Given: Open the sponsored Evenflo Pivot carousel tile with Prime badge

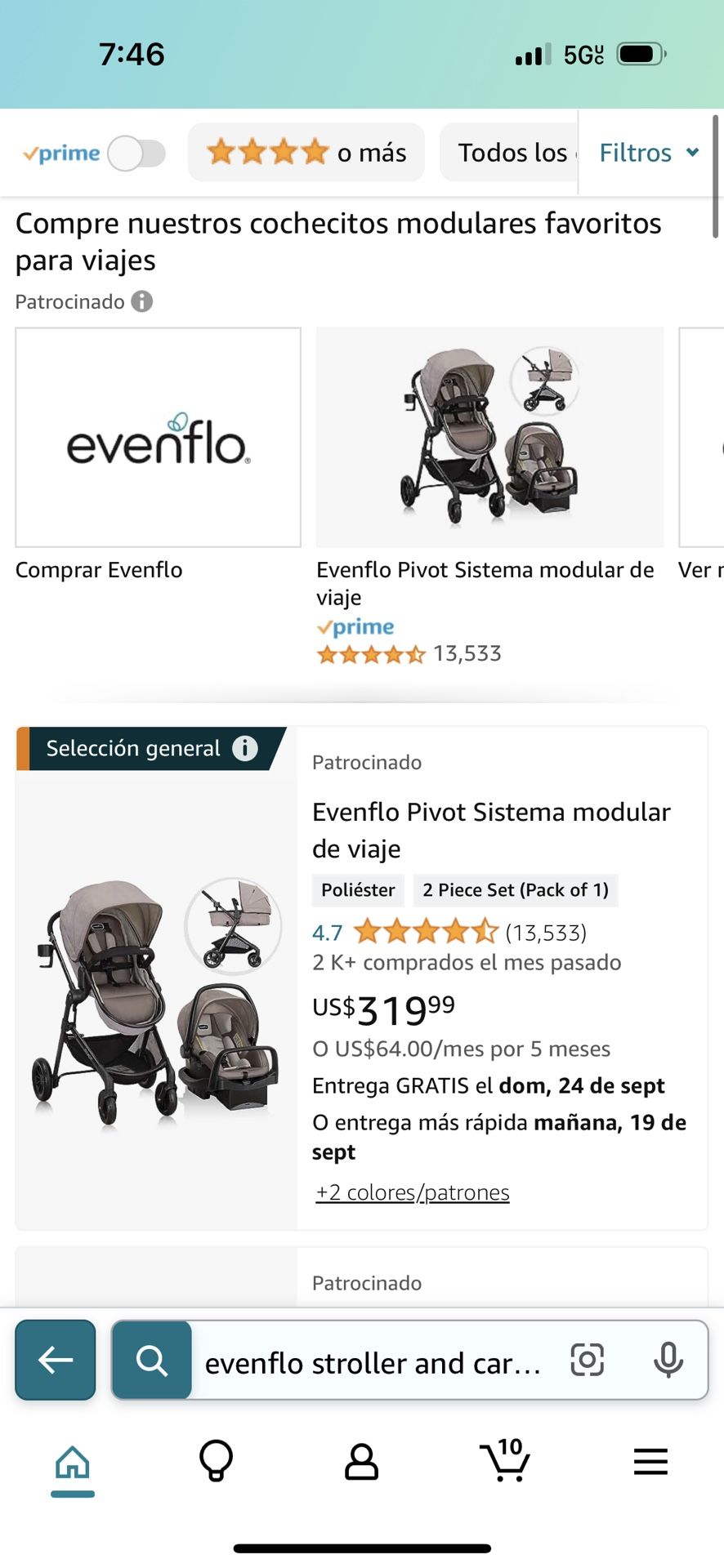Looking at the screenshot, I should (x=489, y=438).
